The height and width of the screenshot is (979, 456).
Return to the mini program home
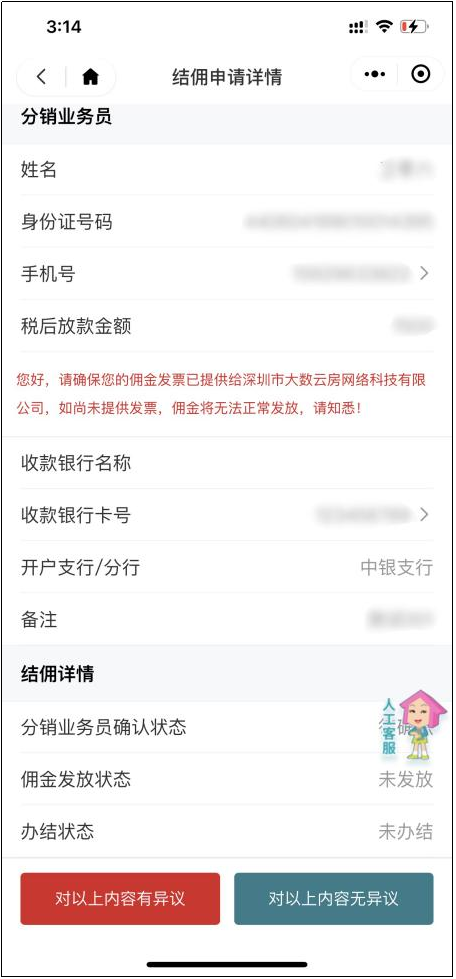pyautogui.click(x=91, y=76)
